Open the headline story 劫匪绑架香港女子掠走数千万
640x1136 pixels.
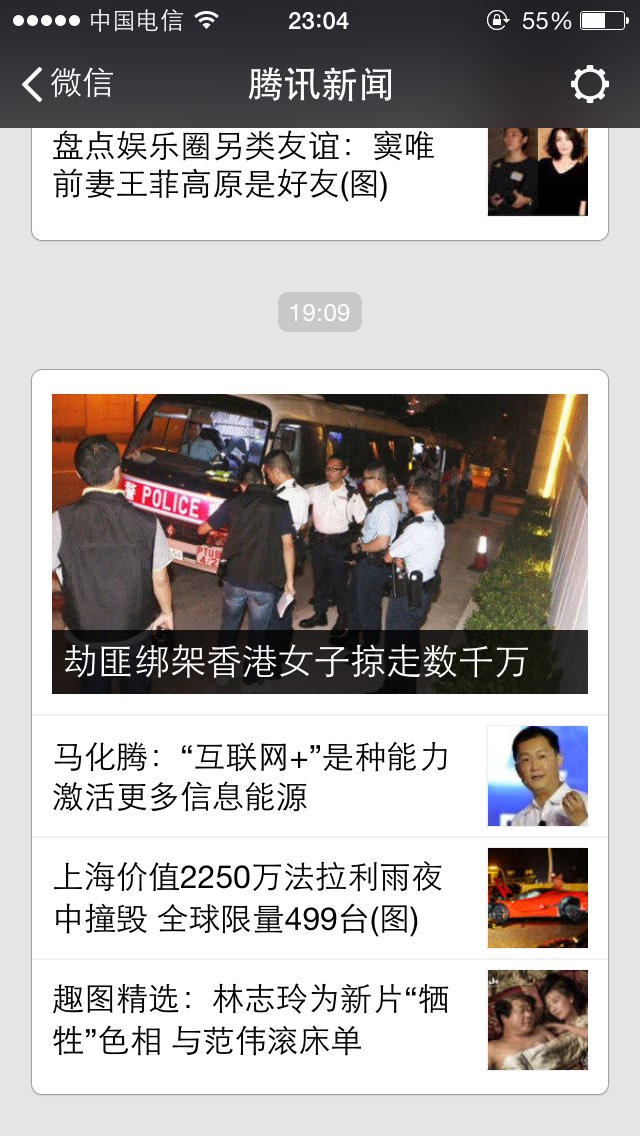(320, 543)
